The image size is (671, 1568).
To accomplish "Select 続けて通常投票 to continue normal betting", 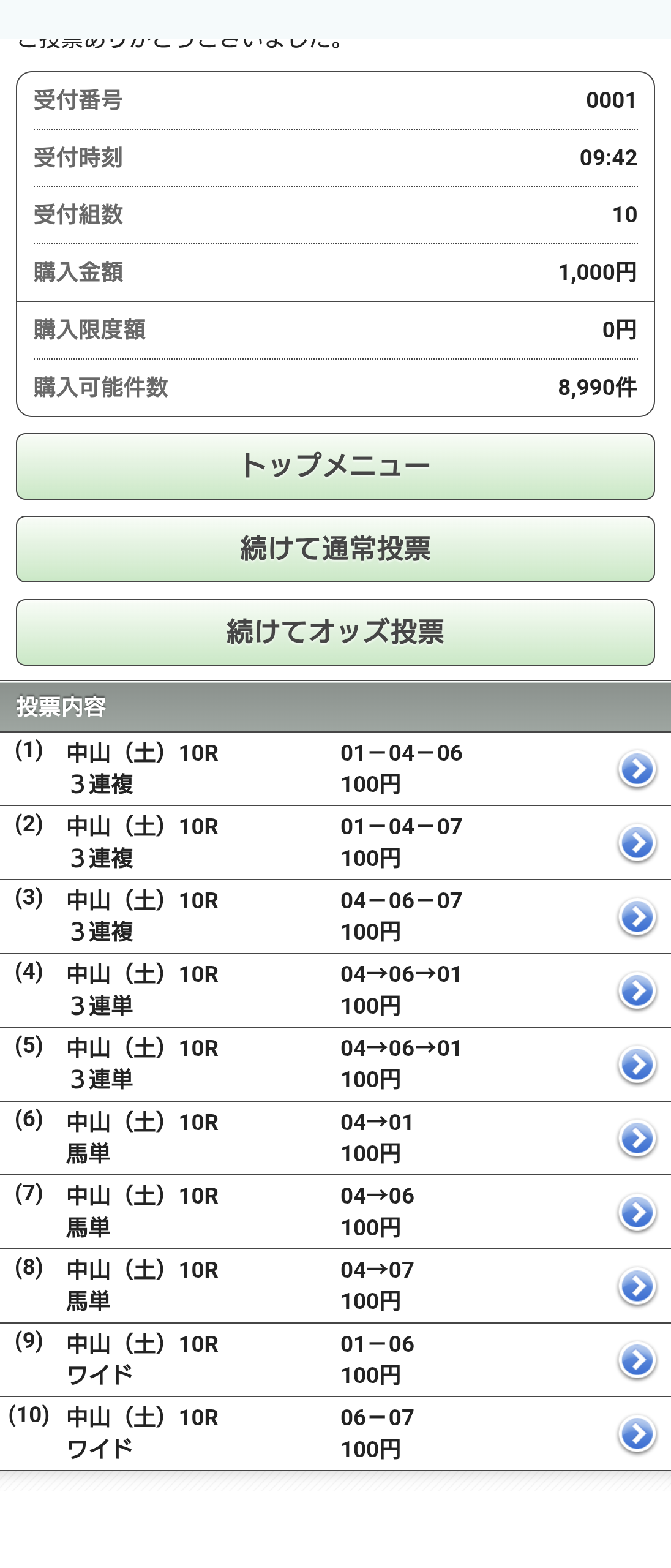I will coord(335,549).
